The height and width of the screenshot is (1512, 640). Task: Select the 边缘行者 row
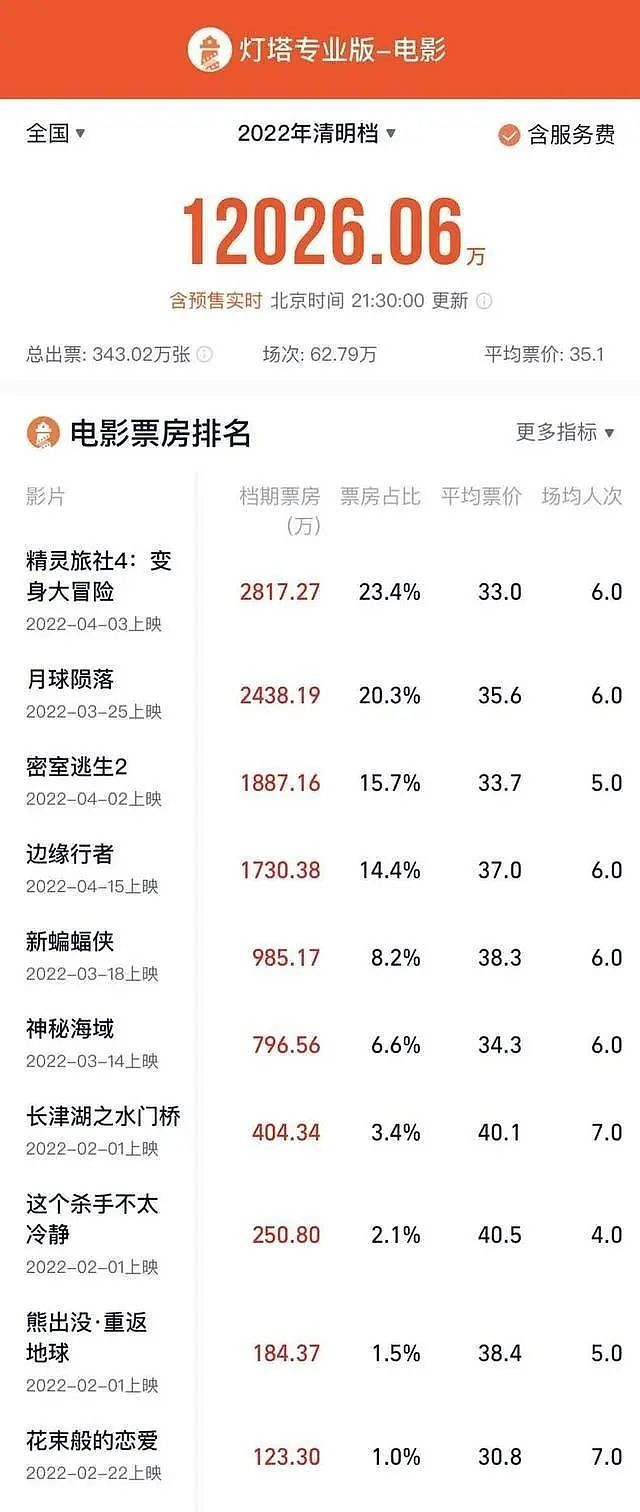[70, 854]
